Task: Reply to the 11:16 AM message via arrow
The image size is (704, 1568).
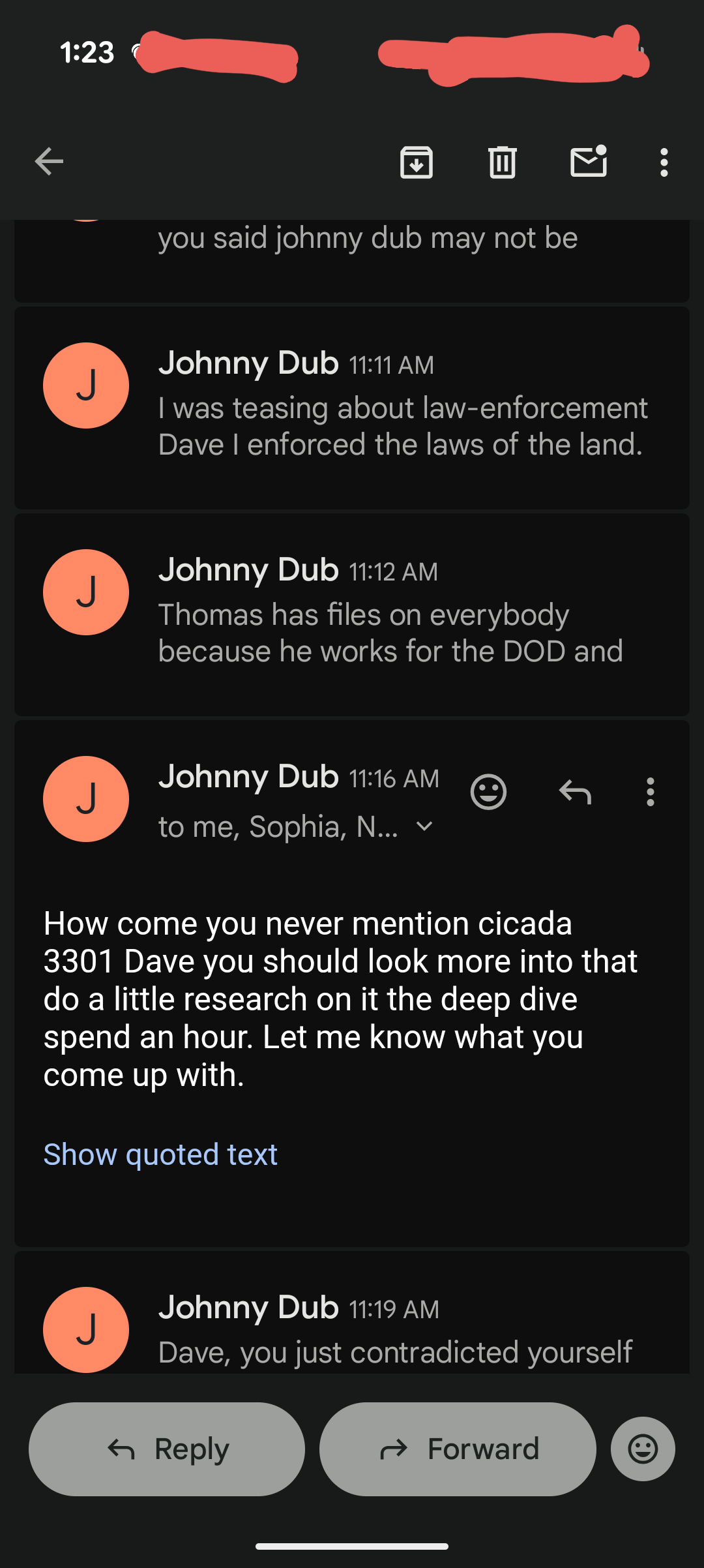Action: tap(575, 792)
